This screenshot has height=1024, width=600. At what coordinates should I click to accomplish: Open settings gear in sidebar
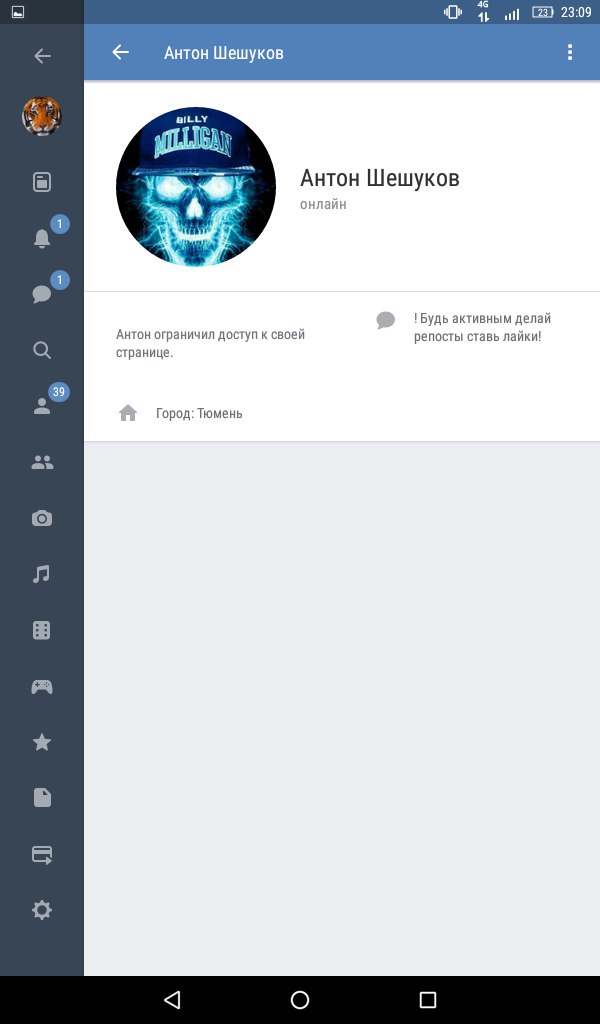[42, 910]
